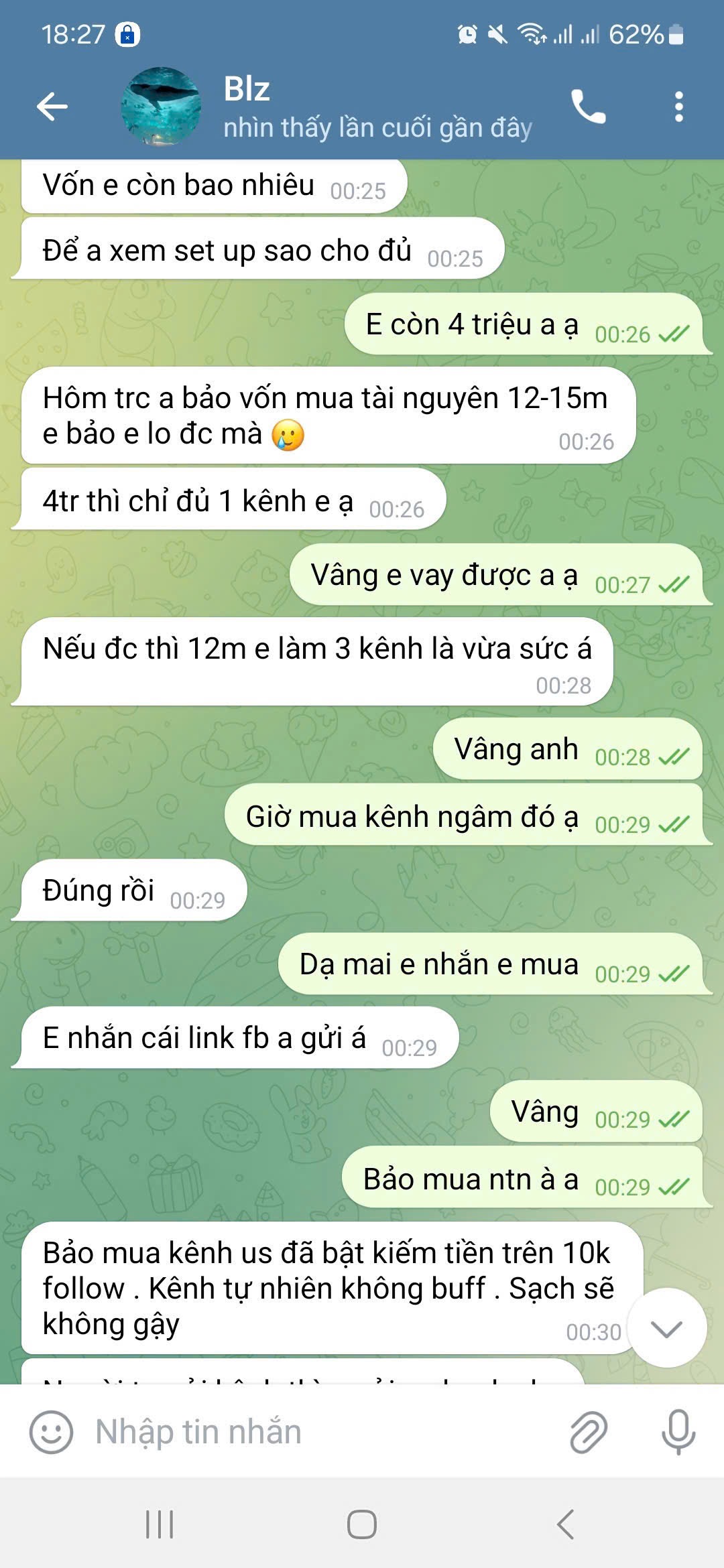Open Blz's profile picture
The image size is (724, 1568).
pyautogui.click(x=161, y=106)
